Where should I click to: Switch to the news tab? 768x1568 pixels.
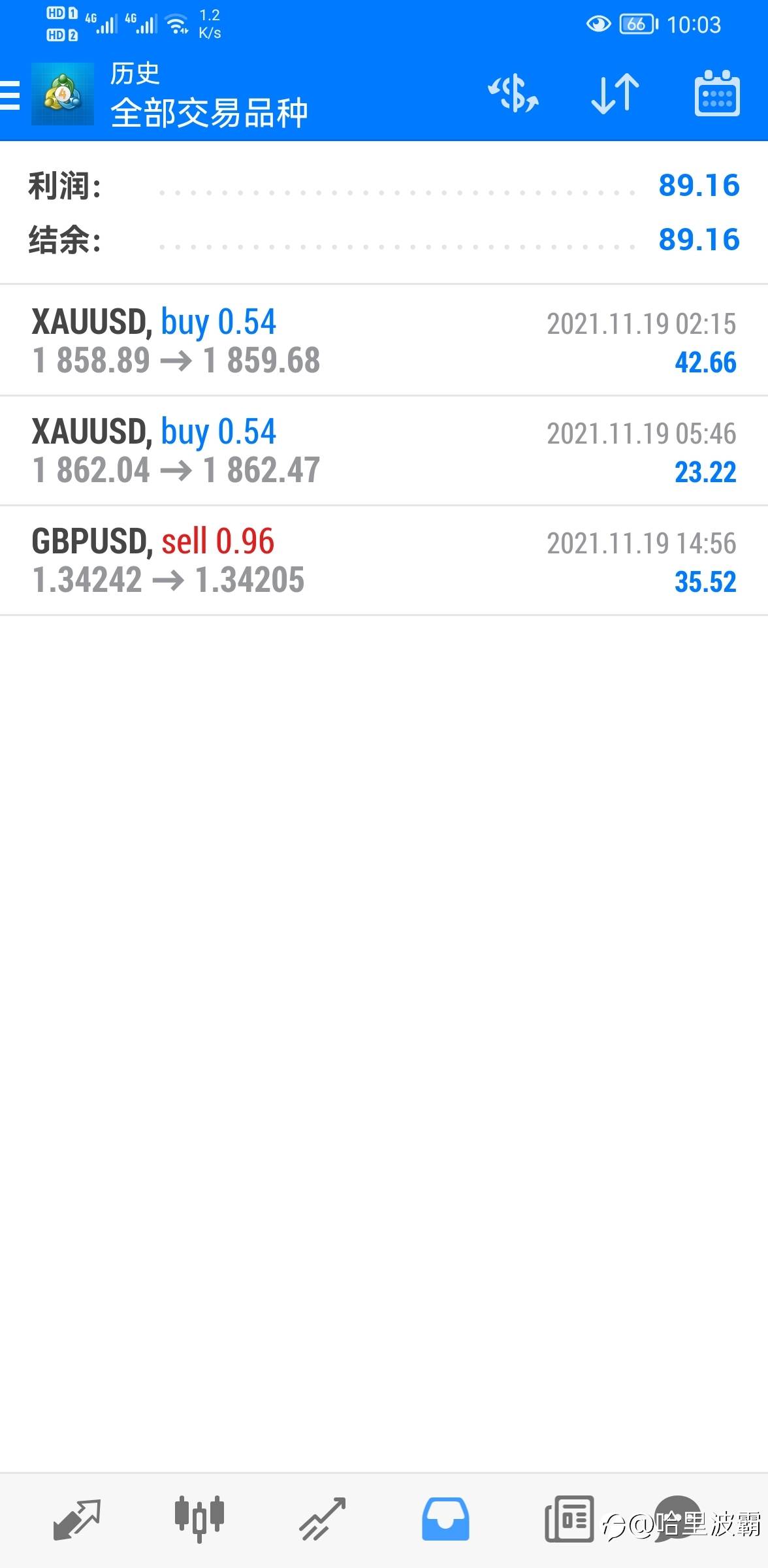[569, 1520]
